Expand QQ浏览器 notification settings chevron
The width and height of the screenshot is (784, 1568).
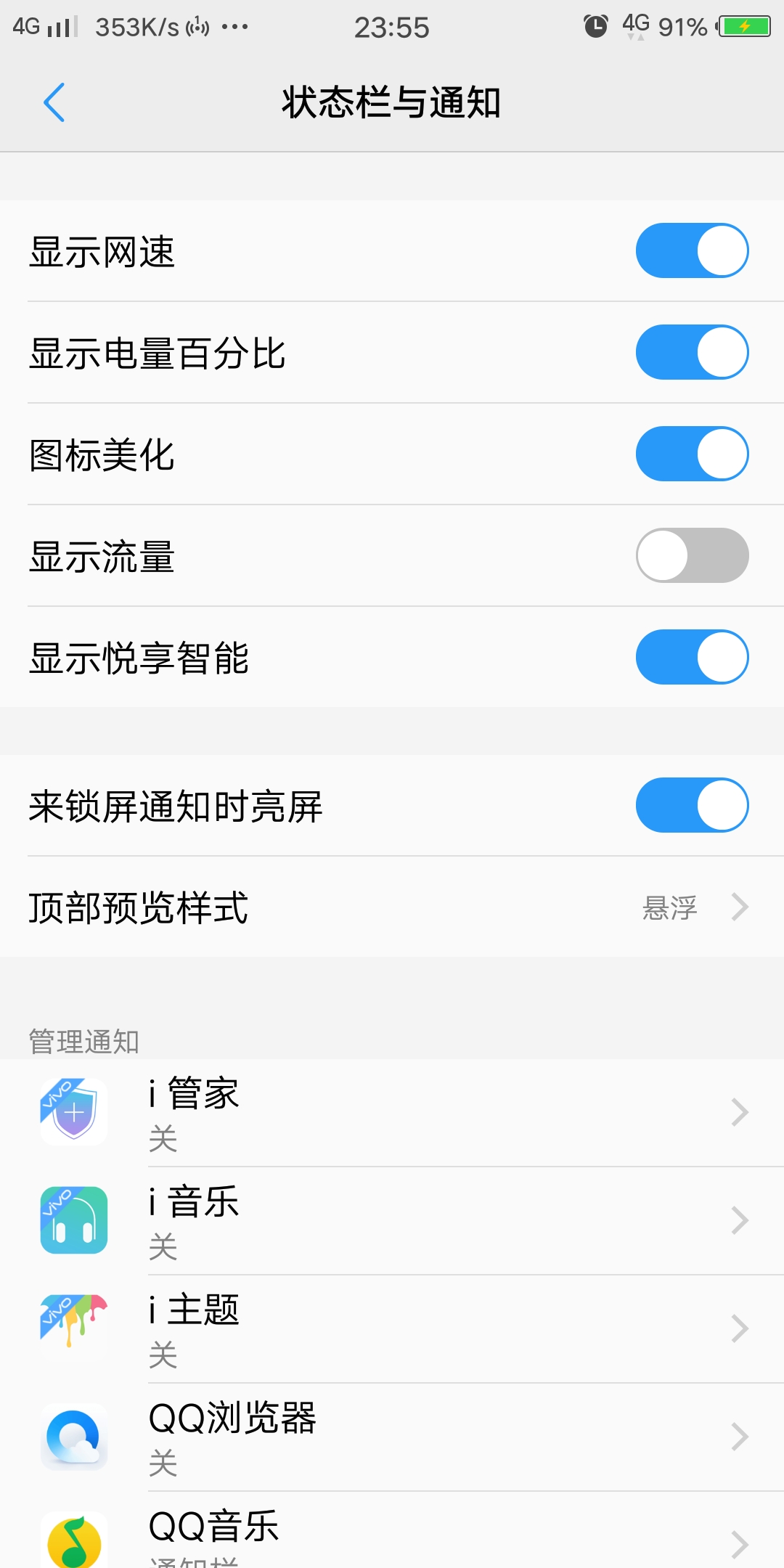[x=738, y=1437]
